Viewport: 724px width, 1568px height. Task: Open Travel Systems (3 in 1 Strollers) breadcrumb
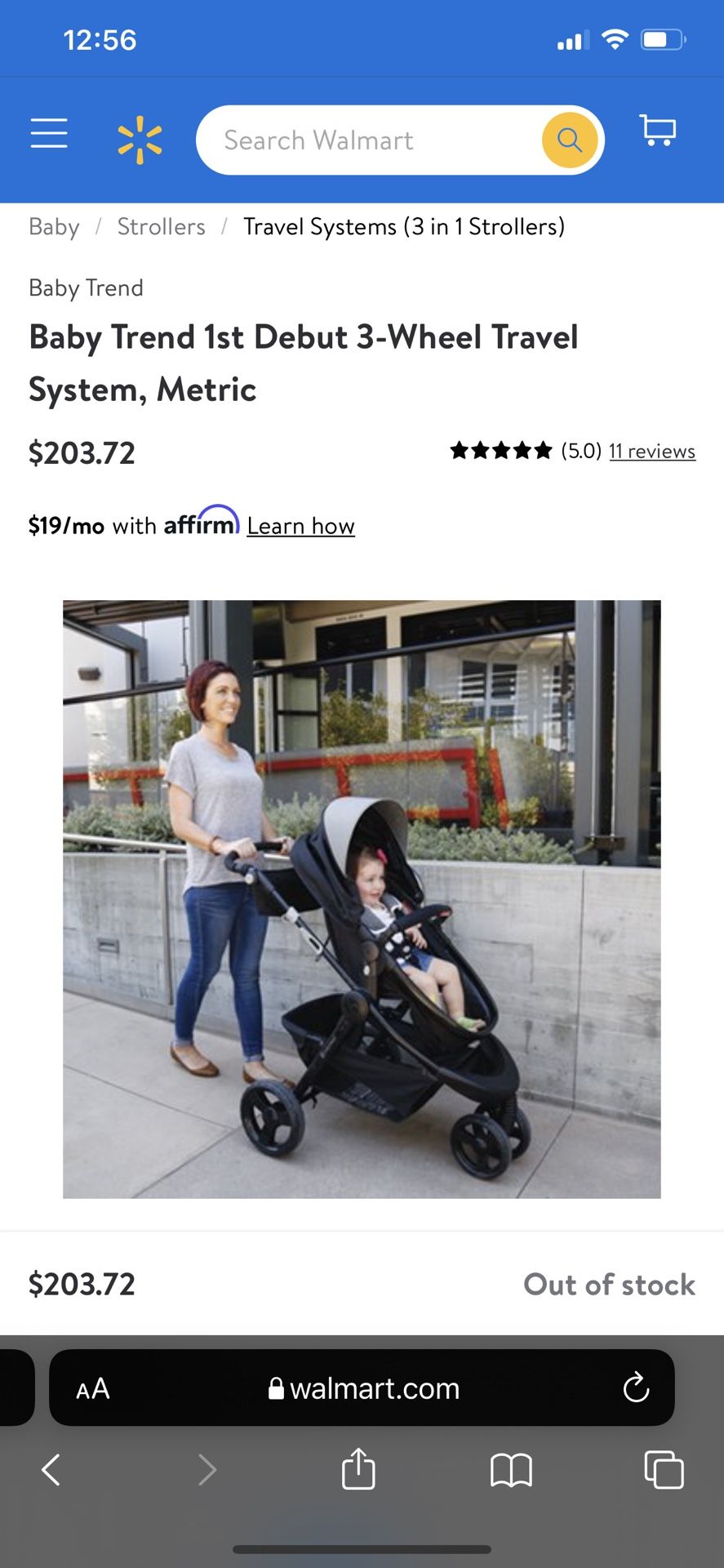(x=404, y=226)
